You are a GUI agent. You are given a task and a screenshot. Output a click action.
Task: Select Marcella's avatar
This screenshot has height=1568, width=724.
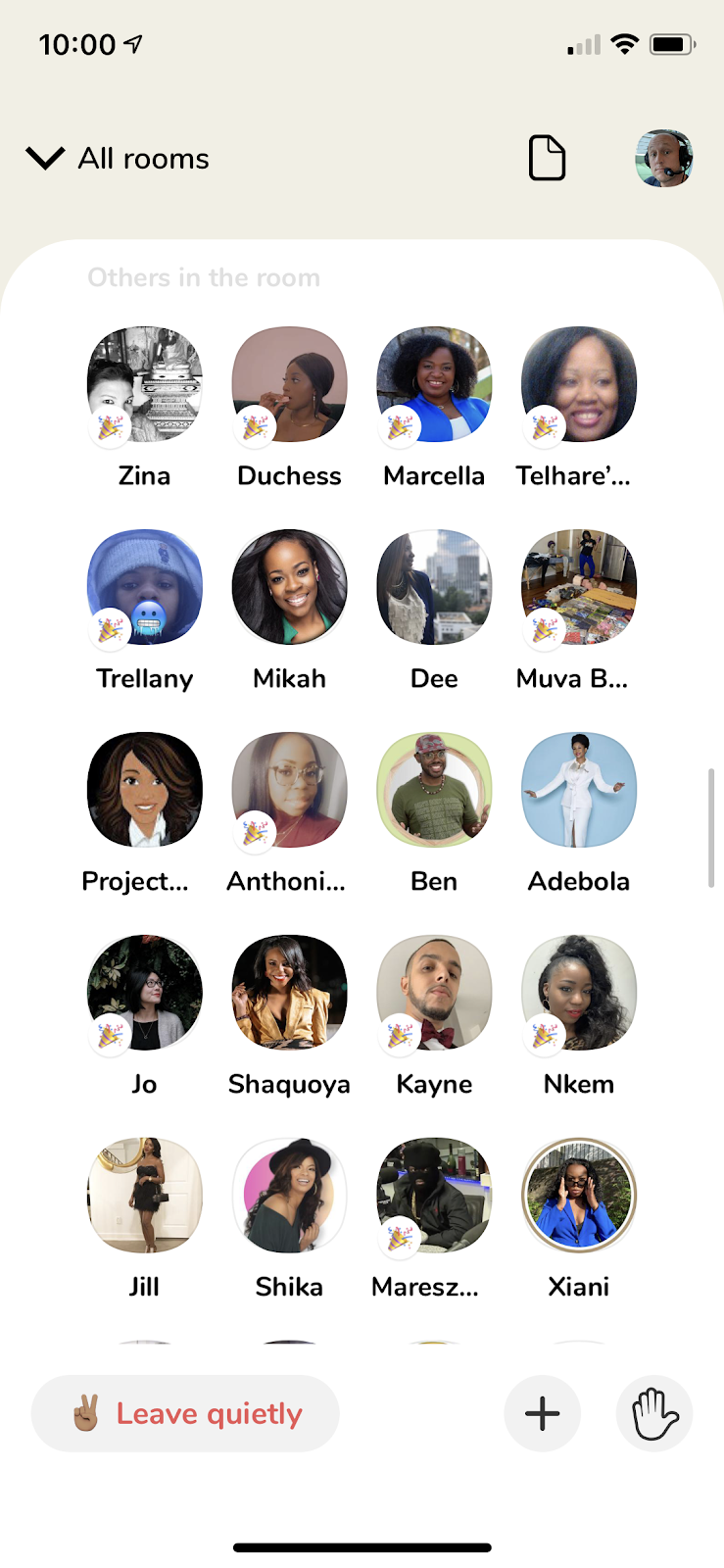coord(434,384)
